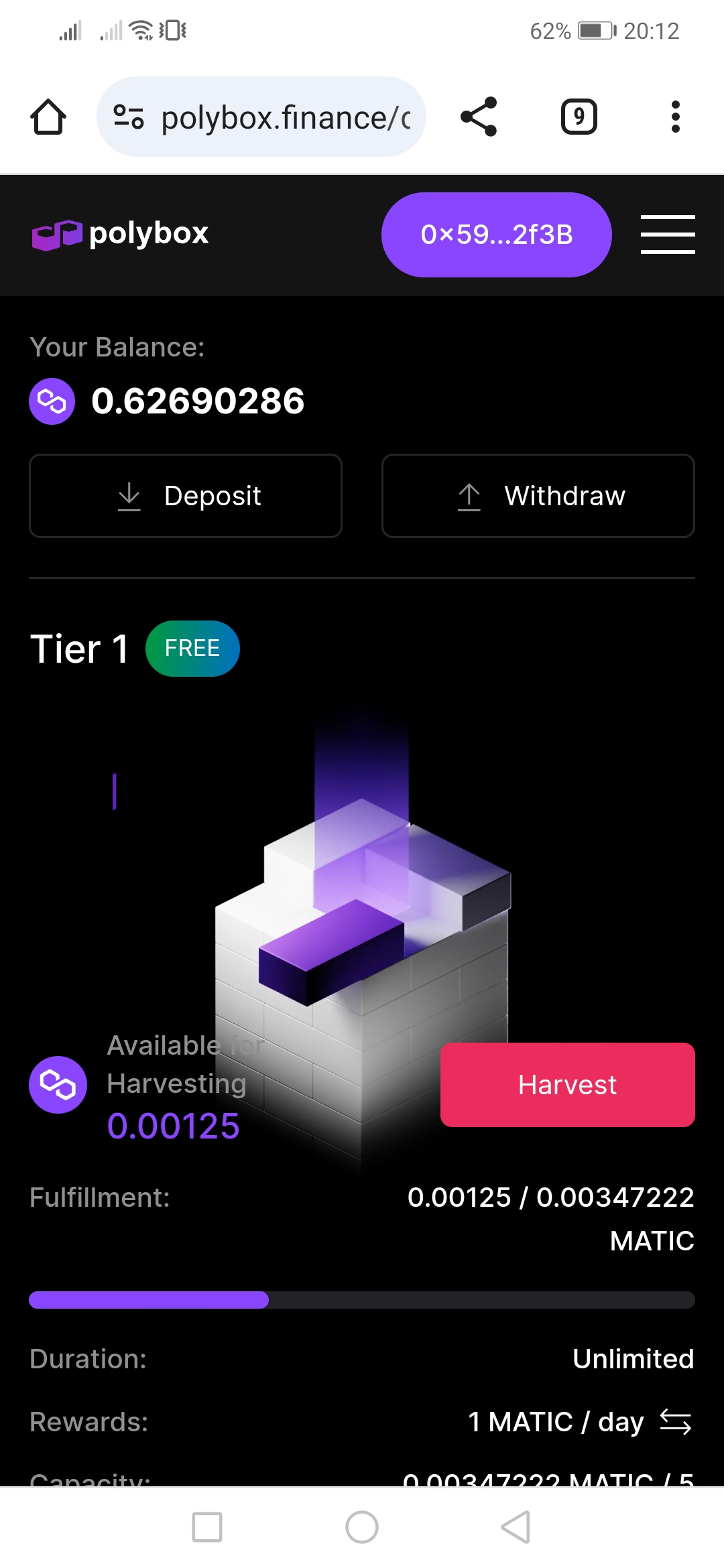Viewport: 724px width, 1568px height.
Task: Go to the browser home page
Action: 48,117
